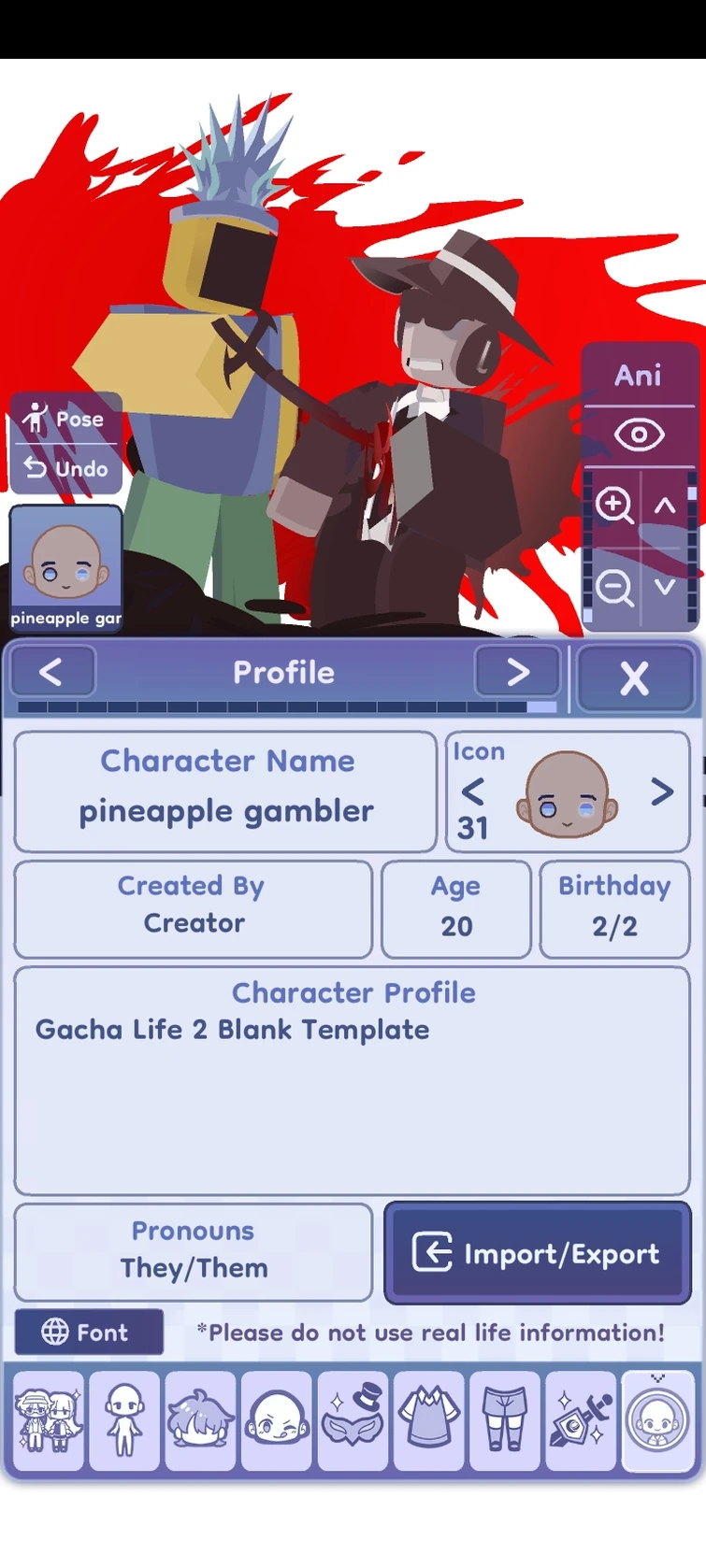Viewport: 706px width, 1568px height.
Task: Click the Profile progress bar
Action: (x=281, y=709)
